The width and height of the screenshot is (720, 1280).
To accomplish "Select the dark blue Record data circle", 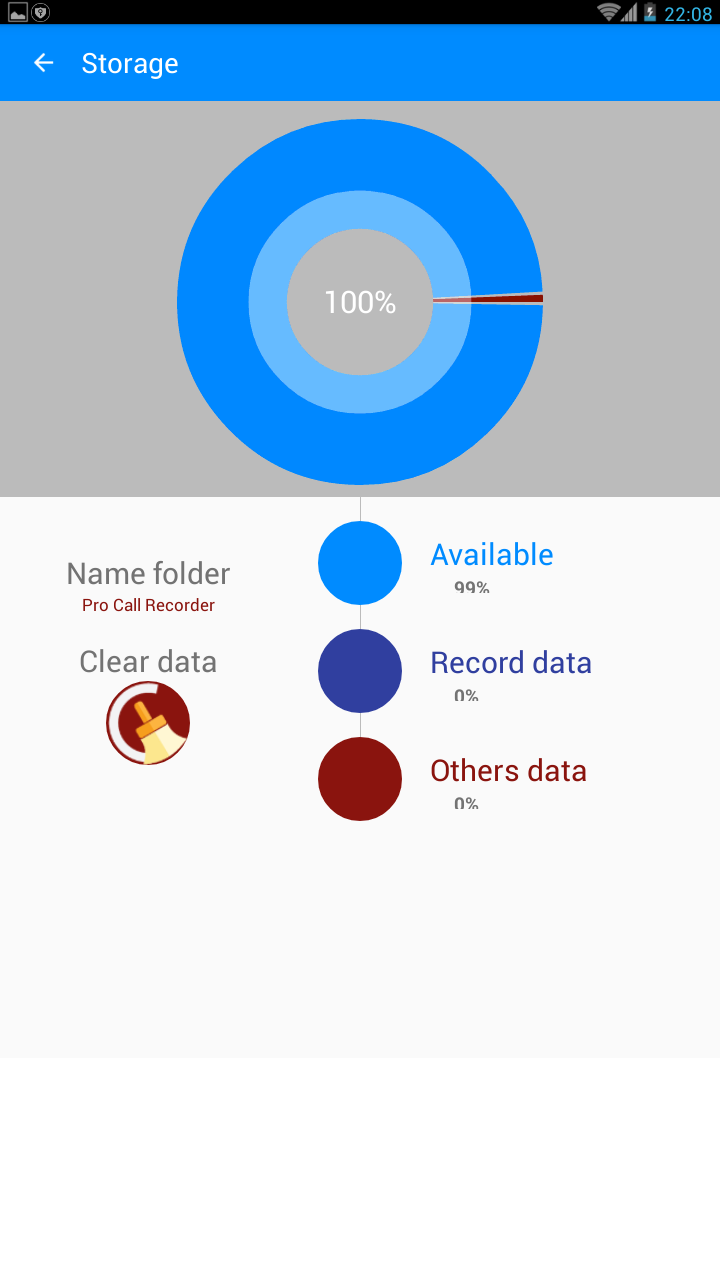I will 359,670.
